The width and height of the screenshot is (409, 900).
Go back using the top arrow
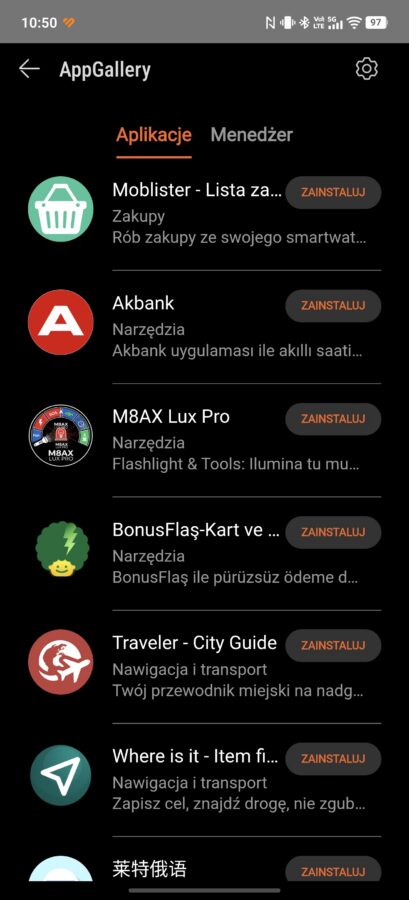(x=29, y=69)
